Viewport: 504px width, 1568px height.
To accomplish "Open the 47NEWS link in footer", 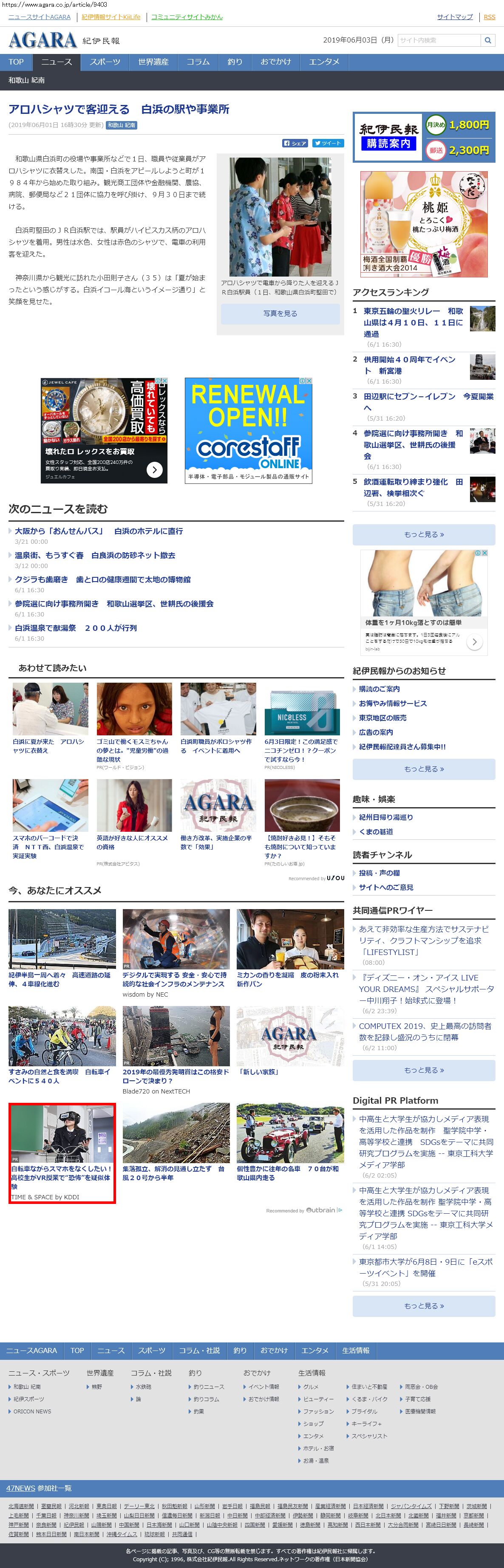I will 21,1488.
